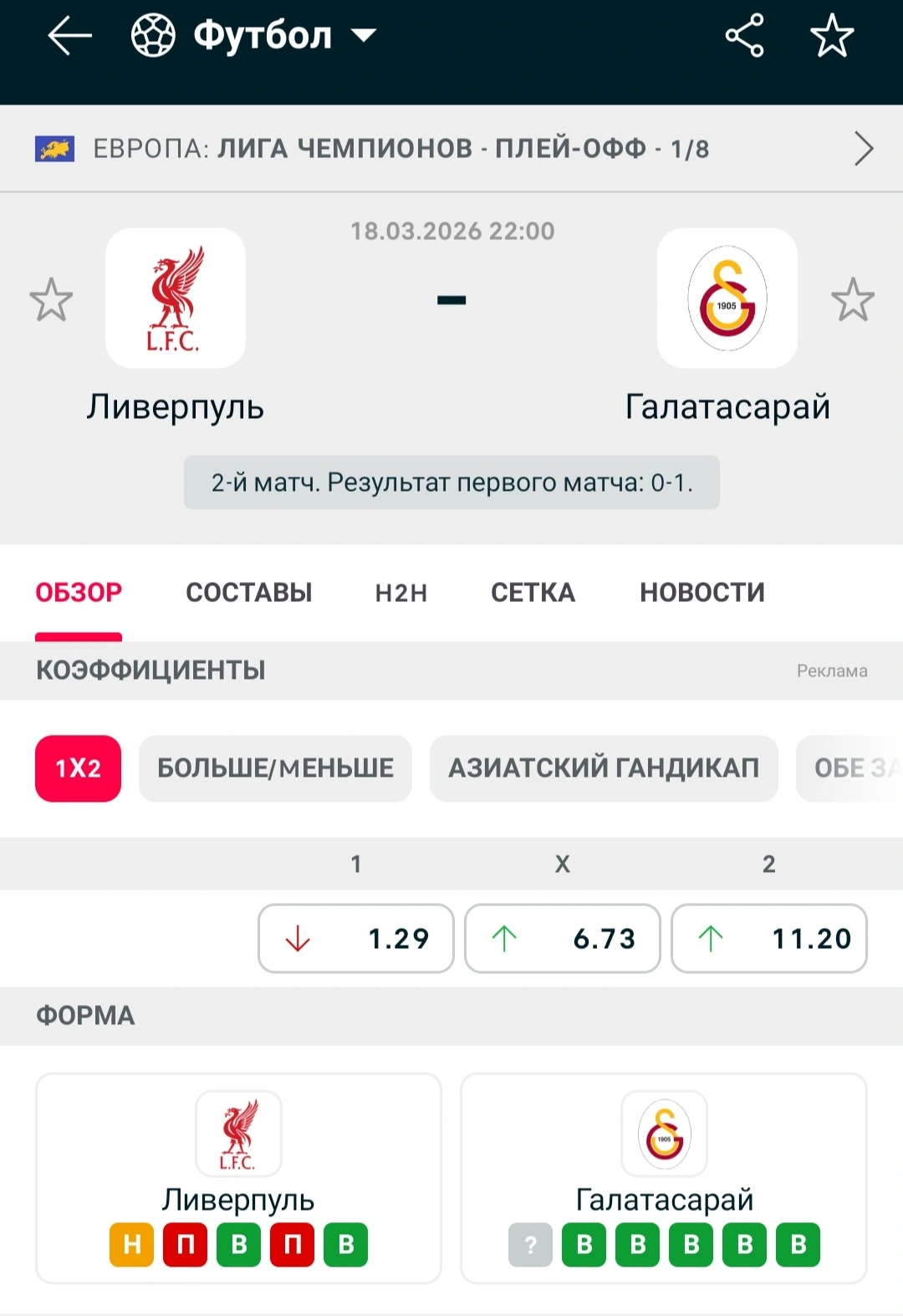Tap the 1.29 home win odds
Image resolution: width=903 pixels, height=1316 pixels.
pyautogui.click(x=355, y=938)
